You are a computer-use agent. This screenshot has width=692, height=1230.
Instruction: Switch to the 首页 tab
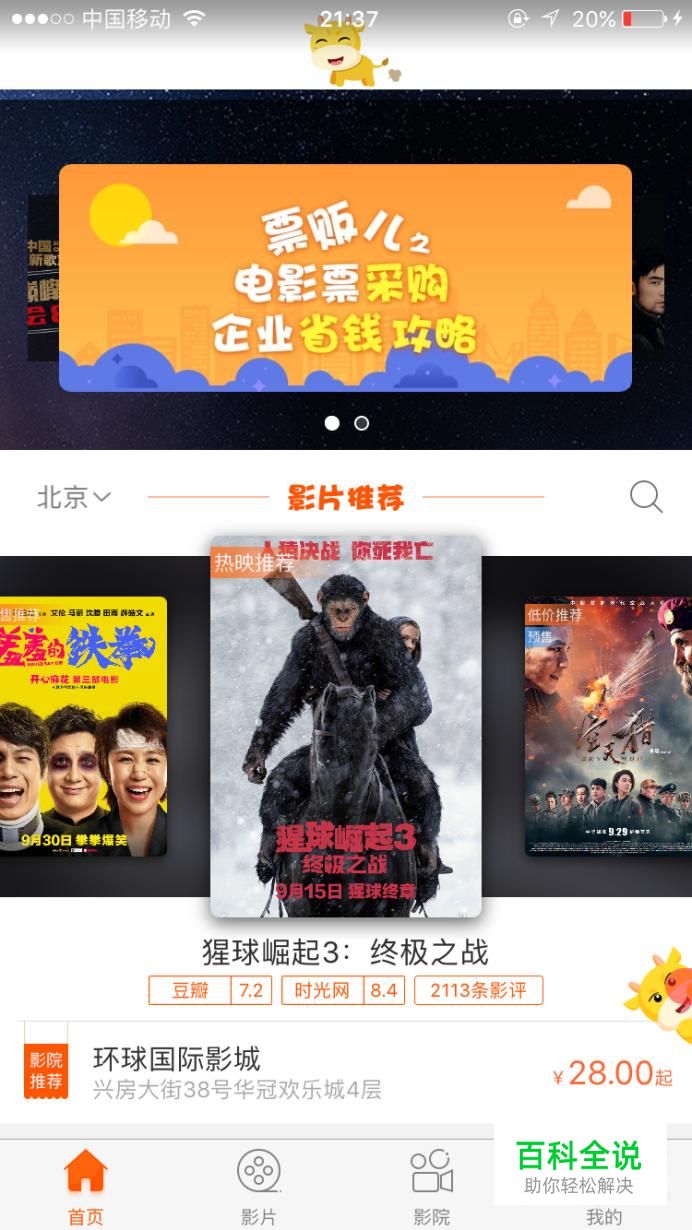point(86,1185)
